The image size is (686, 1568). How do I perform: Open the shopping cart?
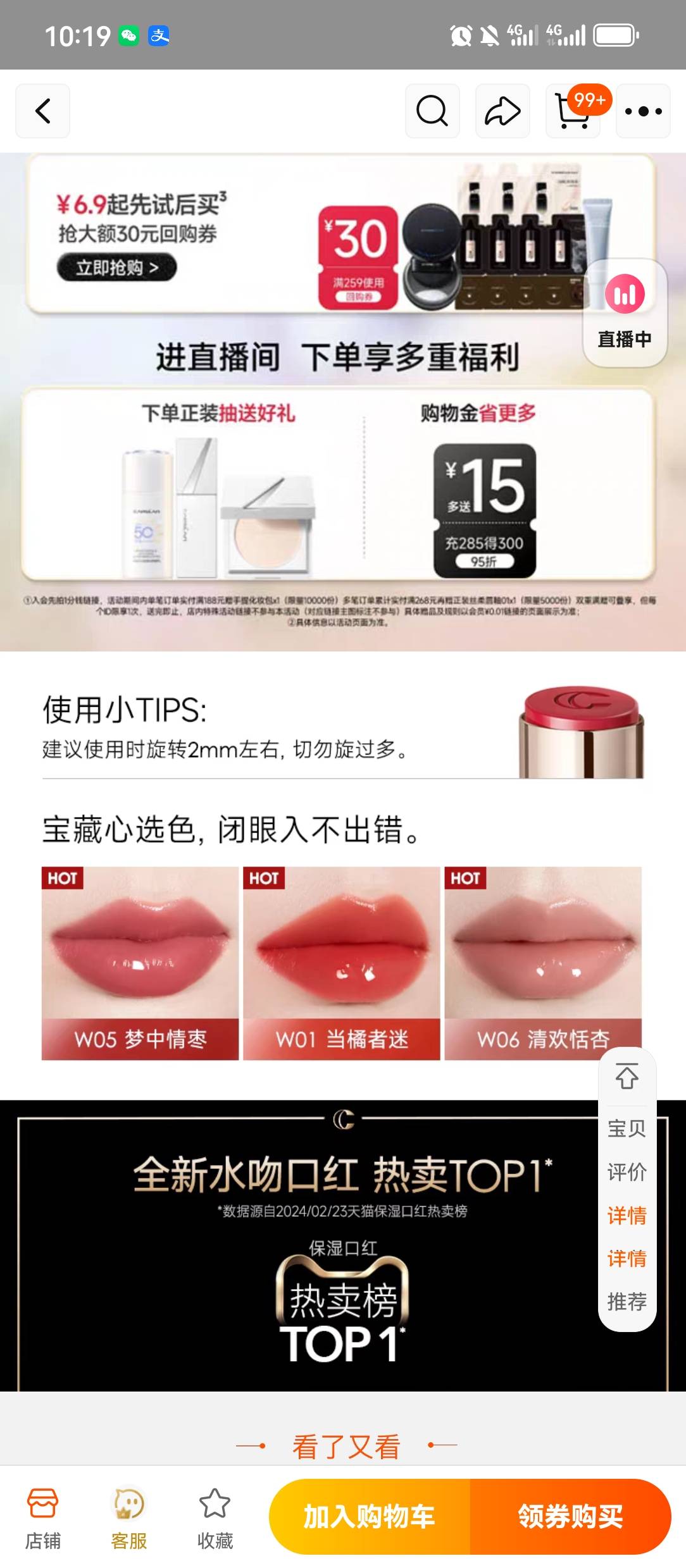point(573,111)
